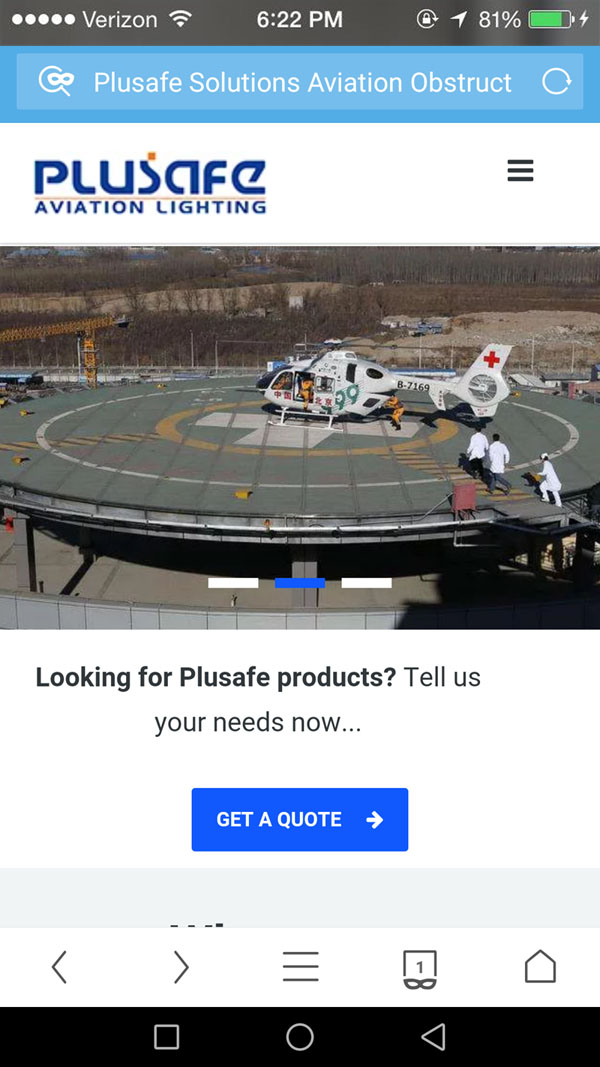Tap the address bar showing Plusafe Solutions
This screenshot has width=600, height=1067.
pyautogui.click(x=302, y=82)
